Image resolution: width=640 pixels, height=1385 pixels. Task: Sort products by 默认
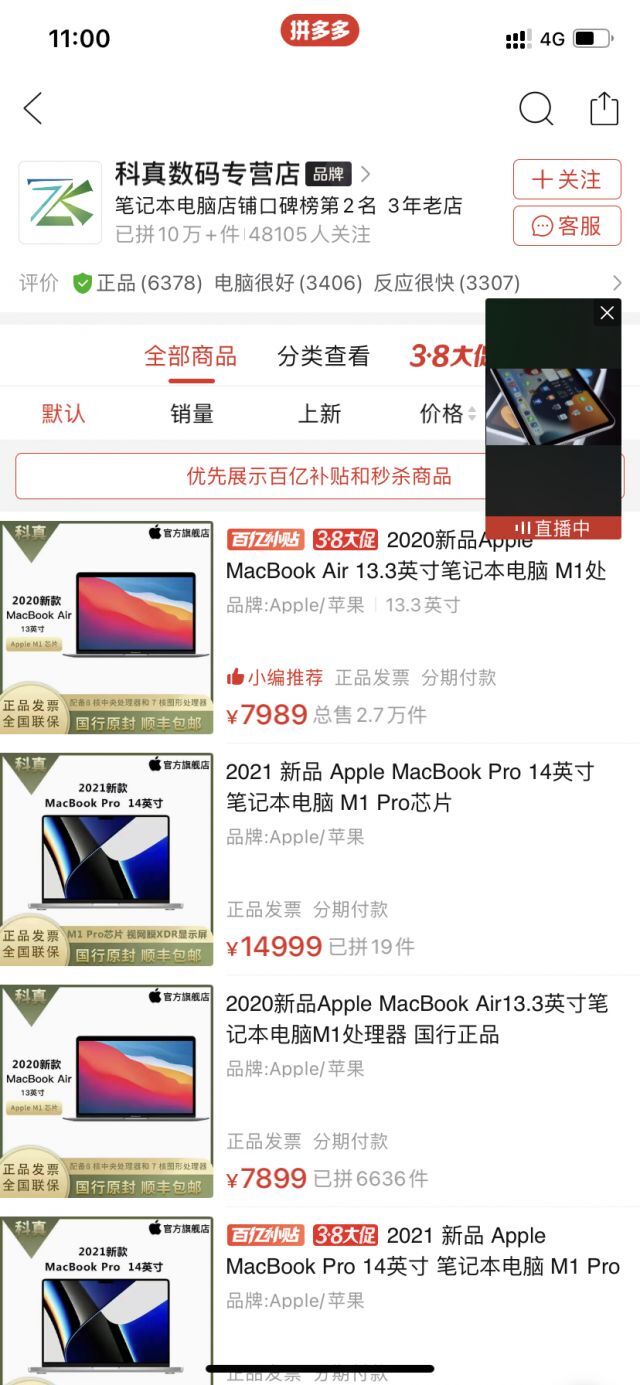[63, 413]
